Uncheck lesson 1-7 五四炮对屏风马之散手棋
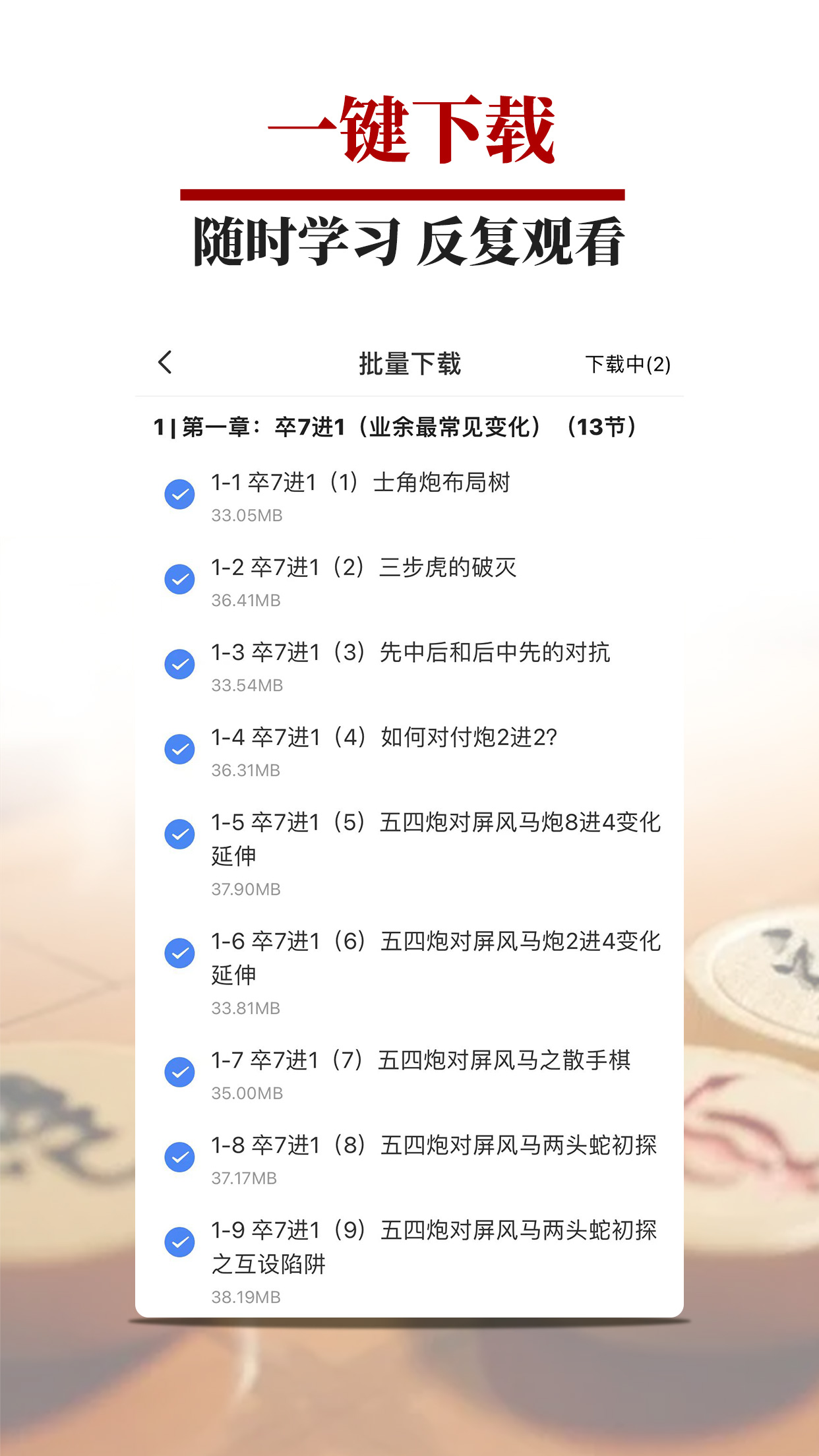The height and width of the screenshot is (1456, 819). tap(179, 1072)
